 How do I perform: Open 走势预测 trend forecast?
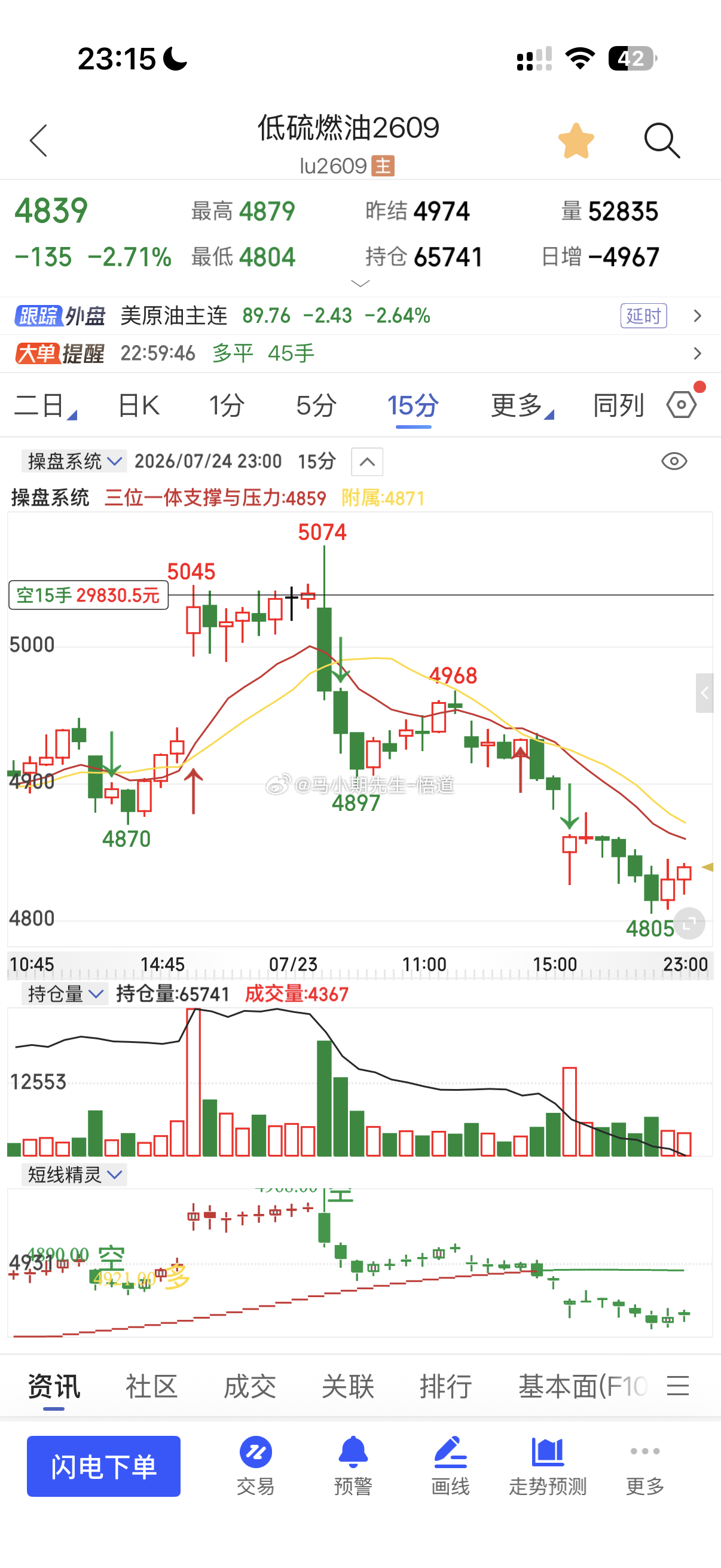click(548, 1466)
